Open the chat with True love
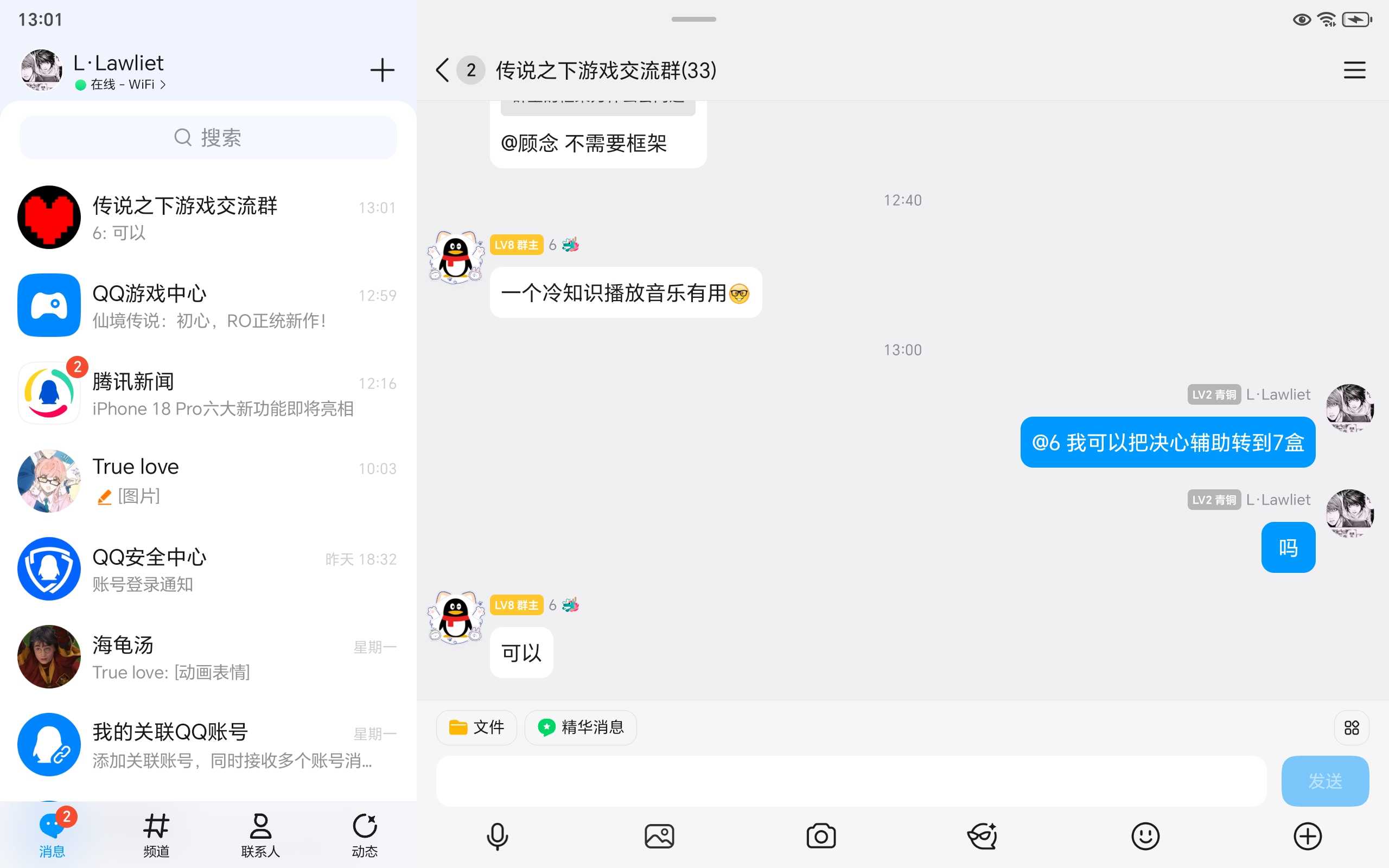The height and width of the screenshot is (868, 1389). (208, 481)
